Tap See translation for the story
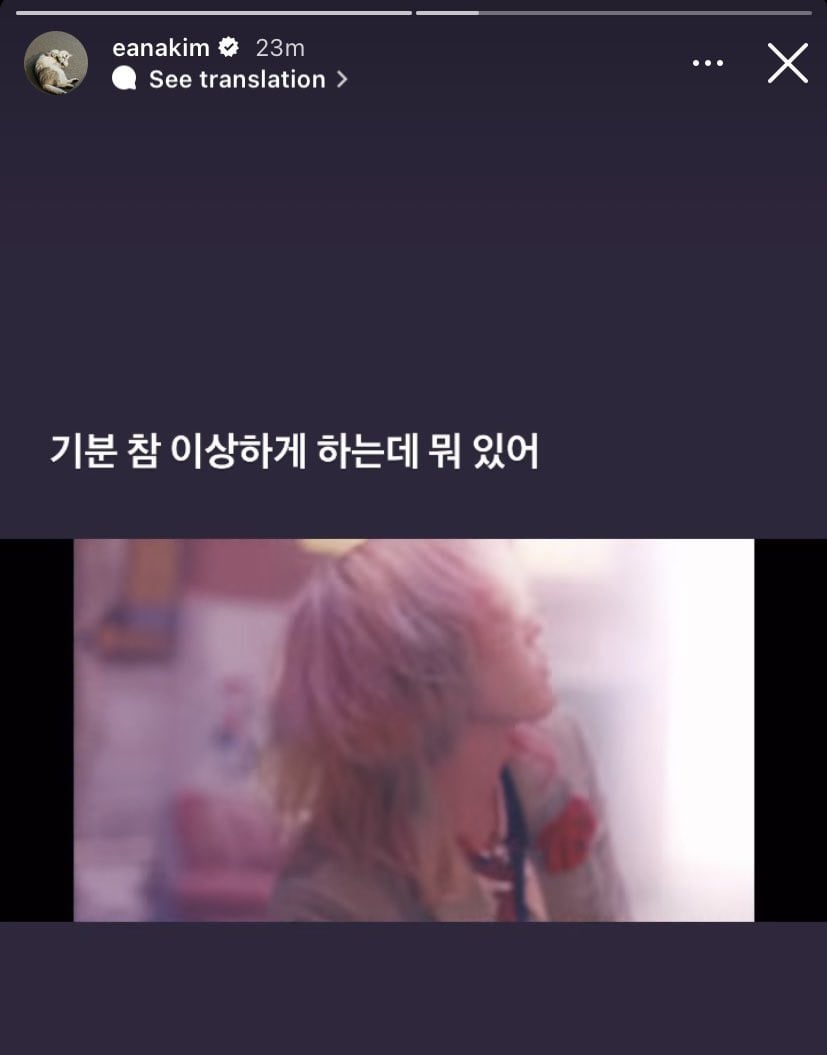Viewport: 827px width, 1055px height. (x=237, y=79)
